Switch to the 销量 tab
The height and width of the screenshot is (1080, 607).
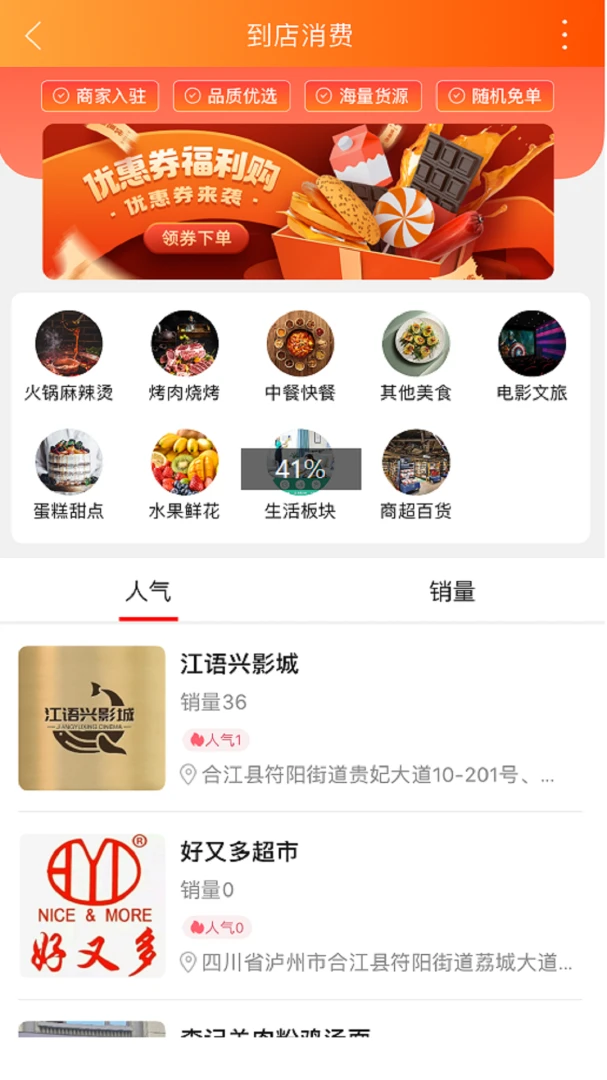452,592
